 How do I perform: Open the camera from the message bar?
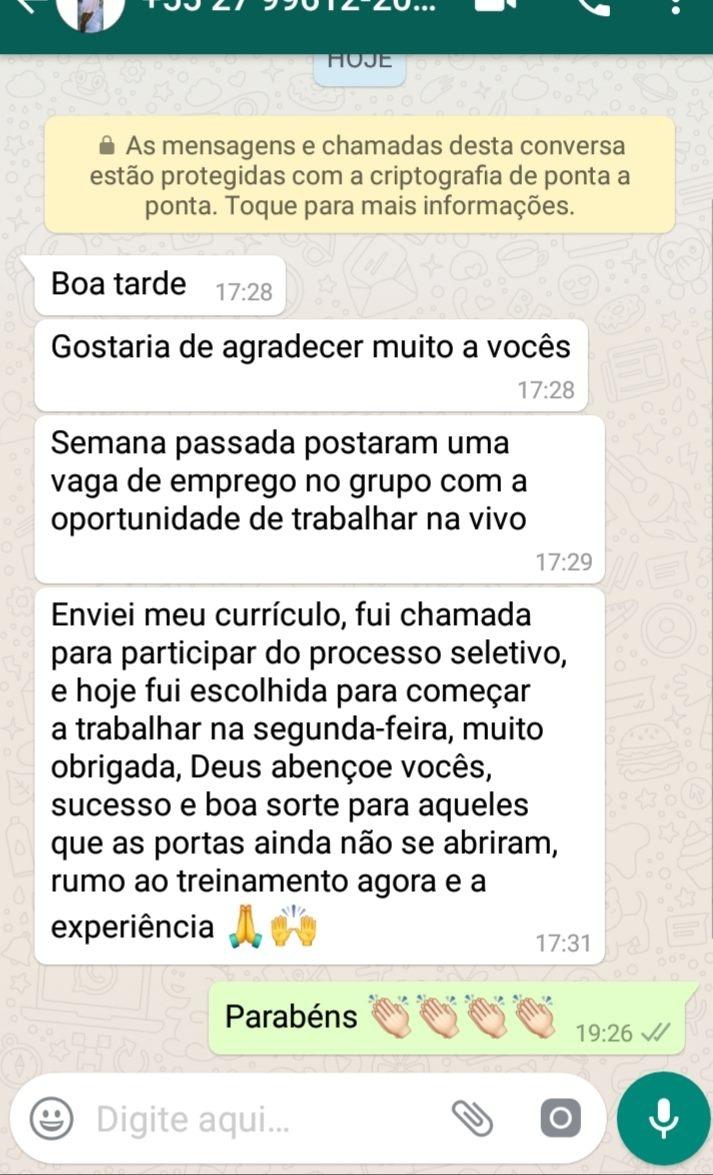coord(560,1118)
